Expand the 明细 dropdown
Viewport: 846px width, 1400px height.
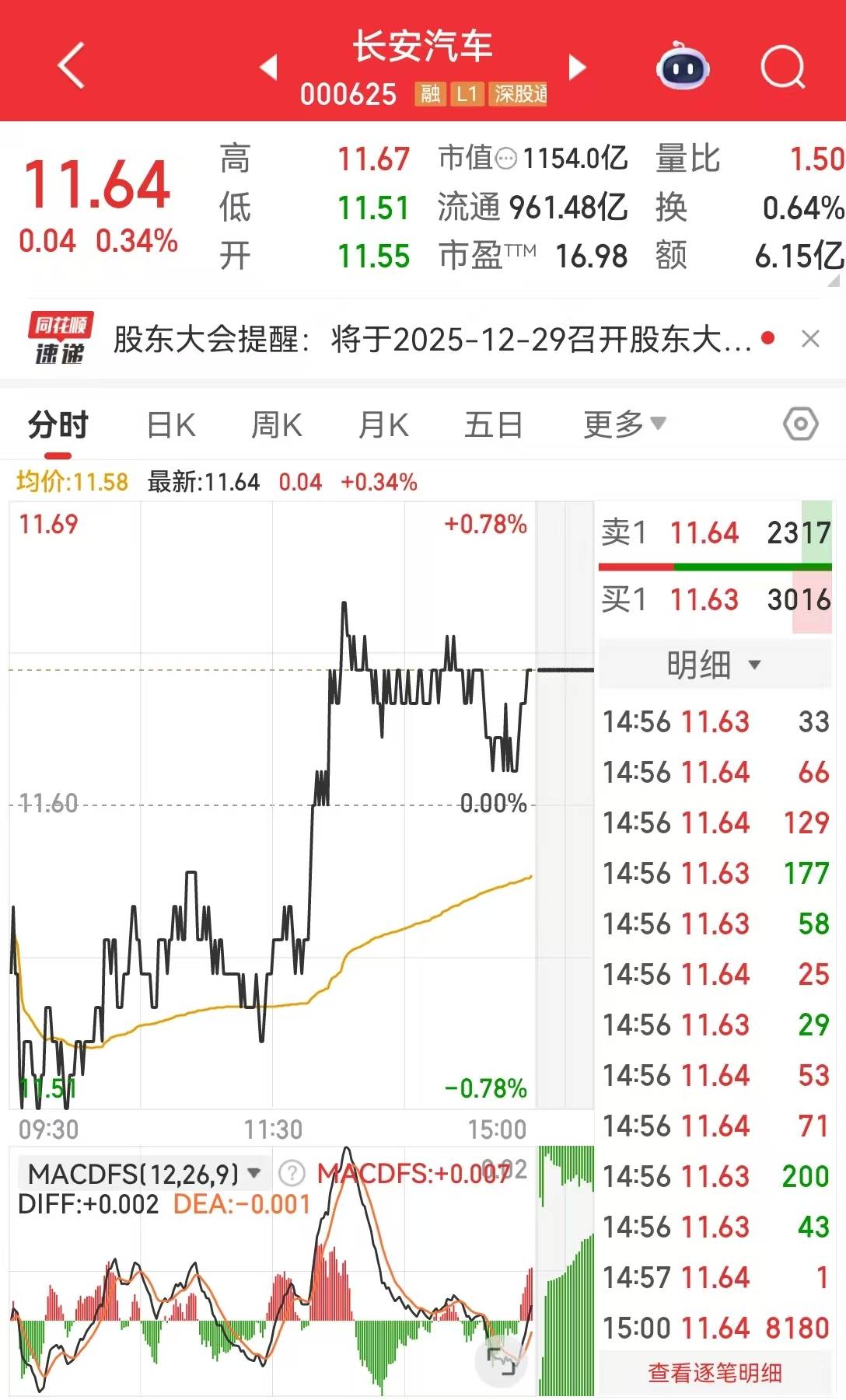(714, 665)
